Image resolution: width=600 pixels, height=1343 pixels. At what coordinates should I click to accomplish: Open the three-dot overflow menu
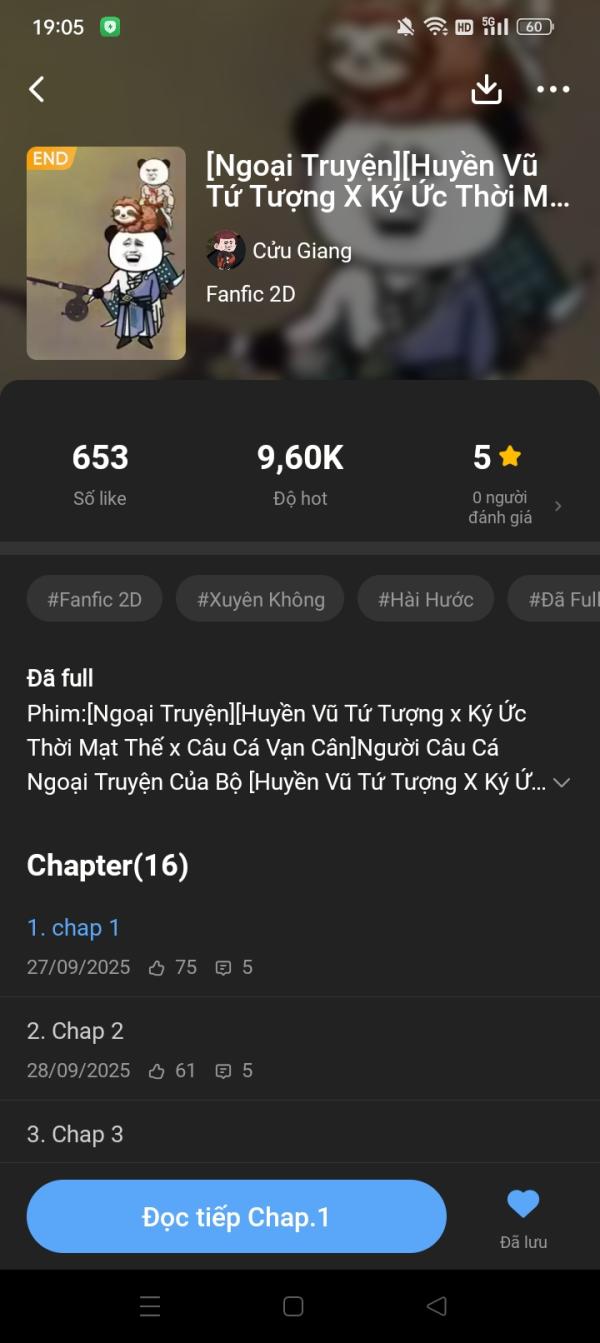pos(553,90)
